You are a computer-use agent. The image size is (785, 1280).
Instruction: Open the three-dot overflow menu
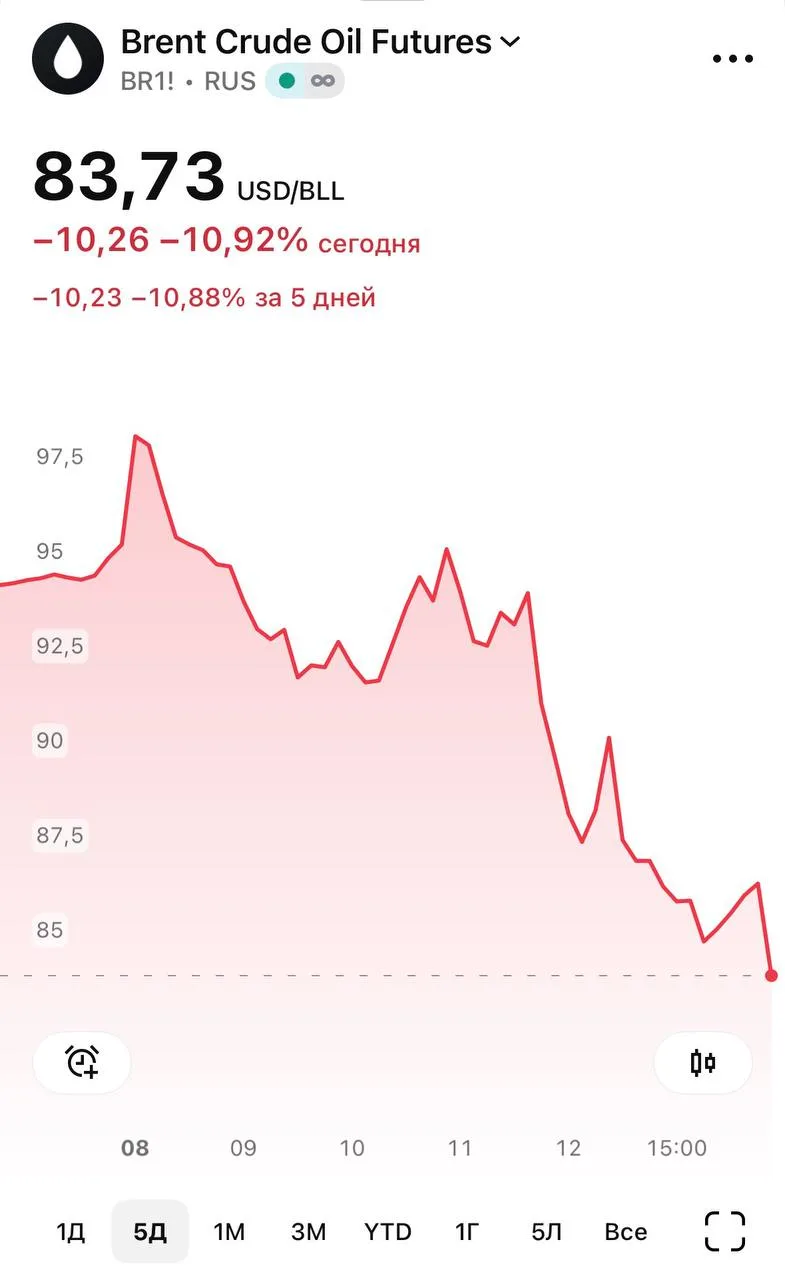coord(732,59)
